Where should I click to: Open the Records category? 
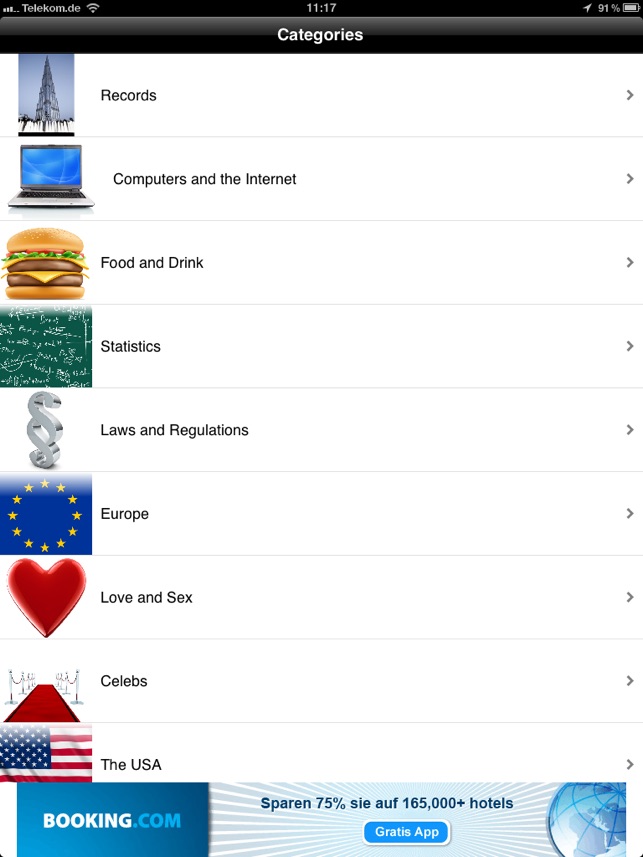(322, 95)
